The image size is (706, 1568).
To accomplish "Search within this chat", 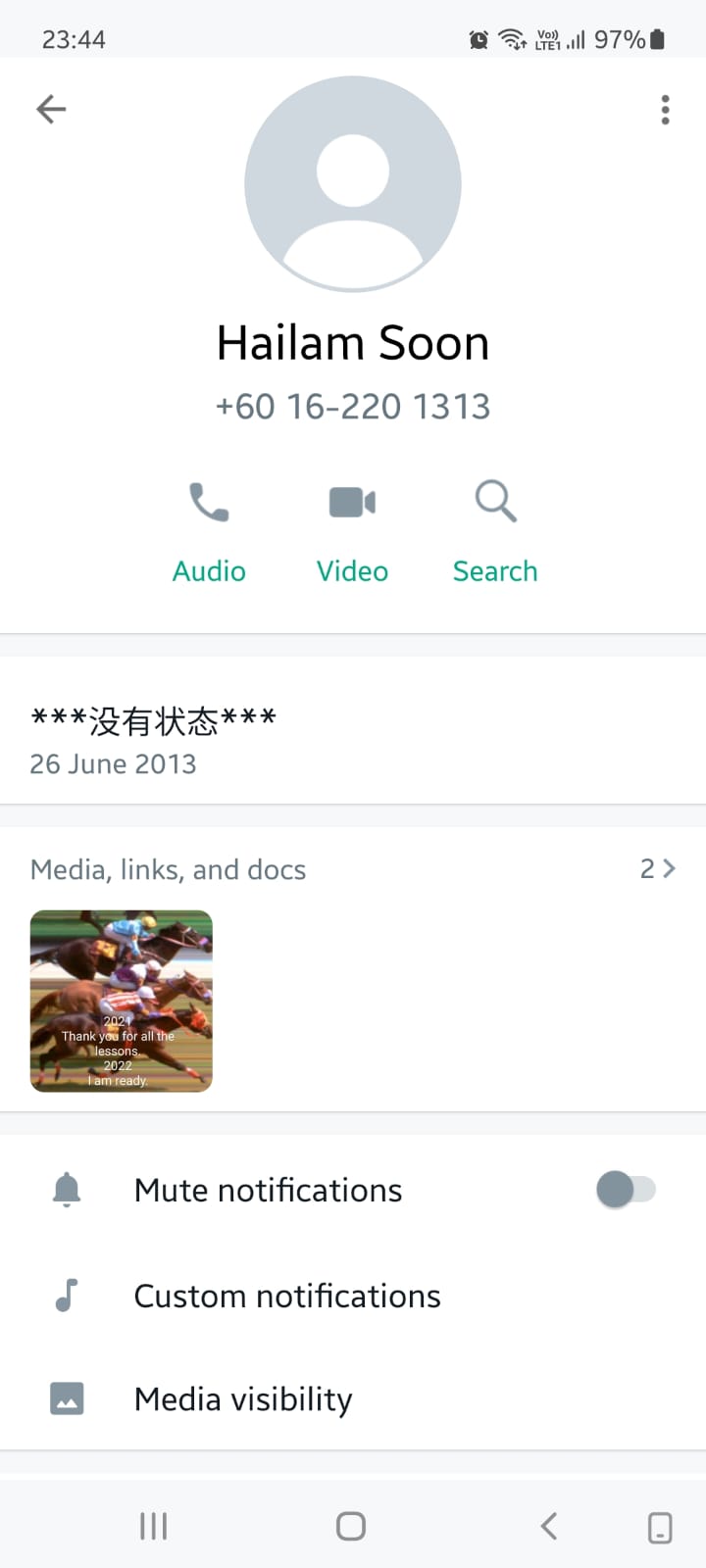I will pyautogui.click(x=495, y=529).
